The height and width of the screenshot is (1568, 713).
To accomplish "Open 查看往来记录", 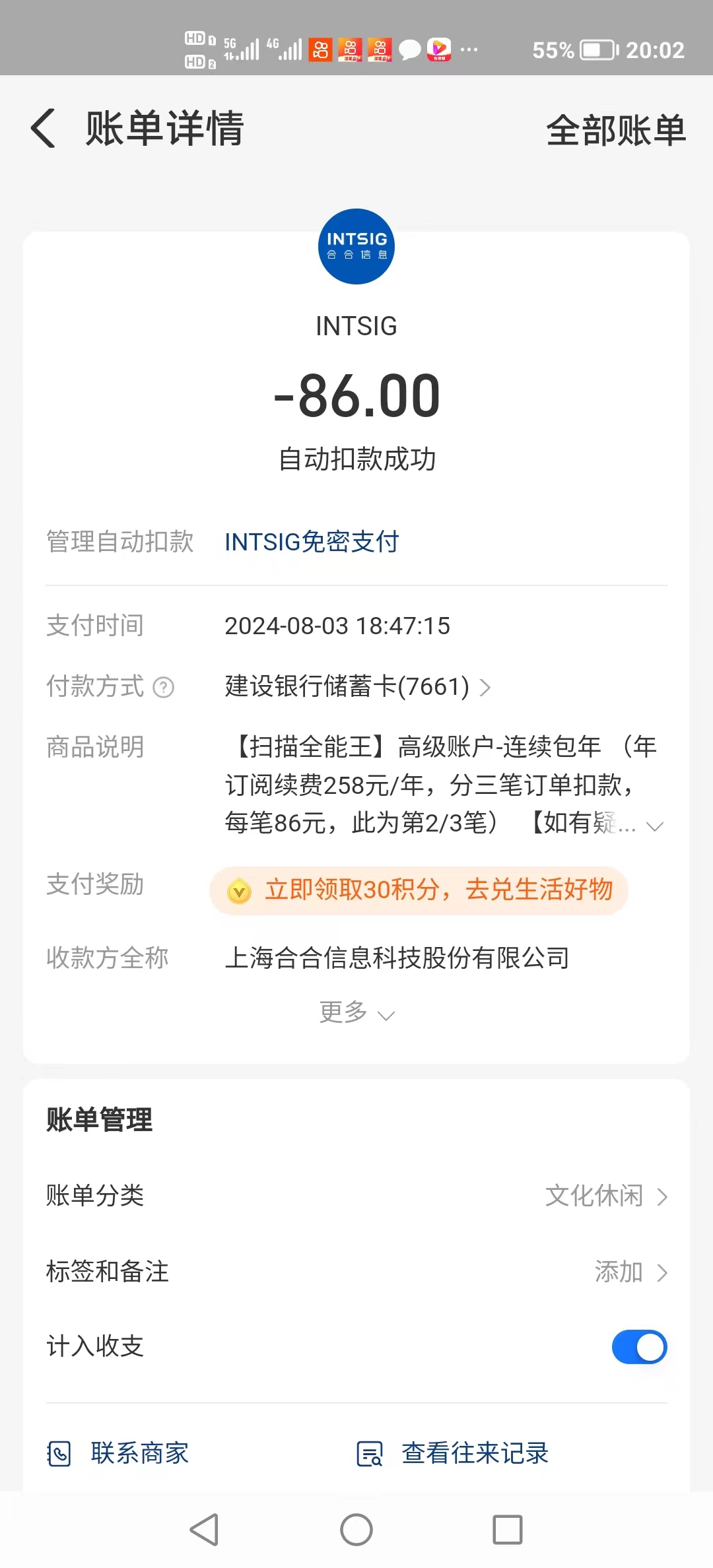I will (x=453, y=1453).
